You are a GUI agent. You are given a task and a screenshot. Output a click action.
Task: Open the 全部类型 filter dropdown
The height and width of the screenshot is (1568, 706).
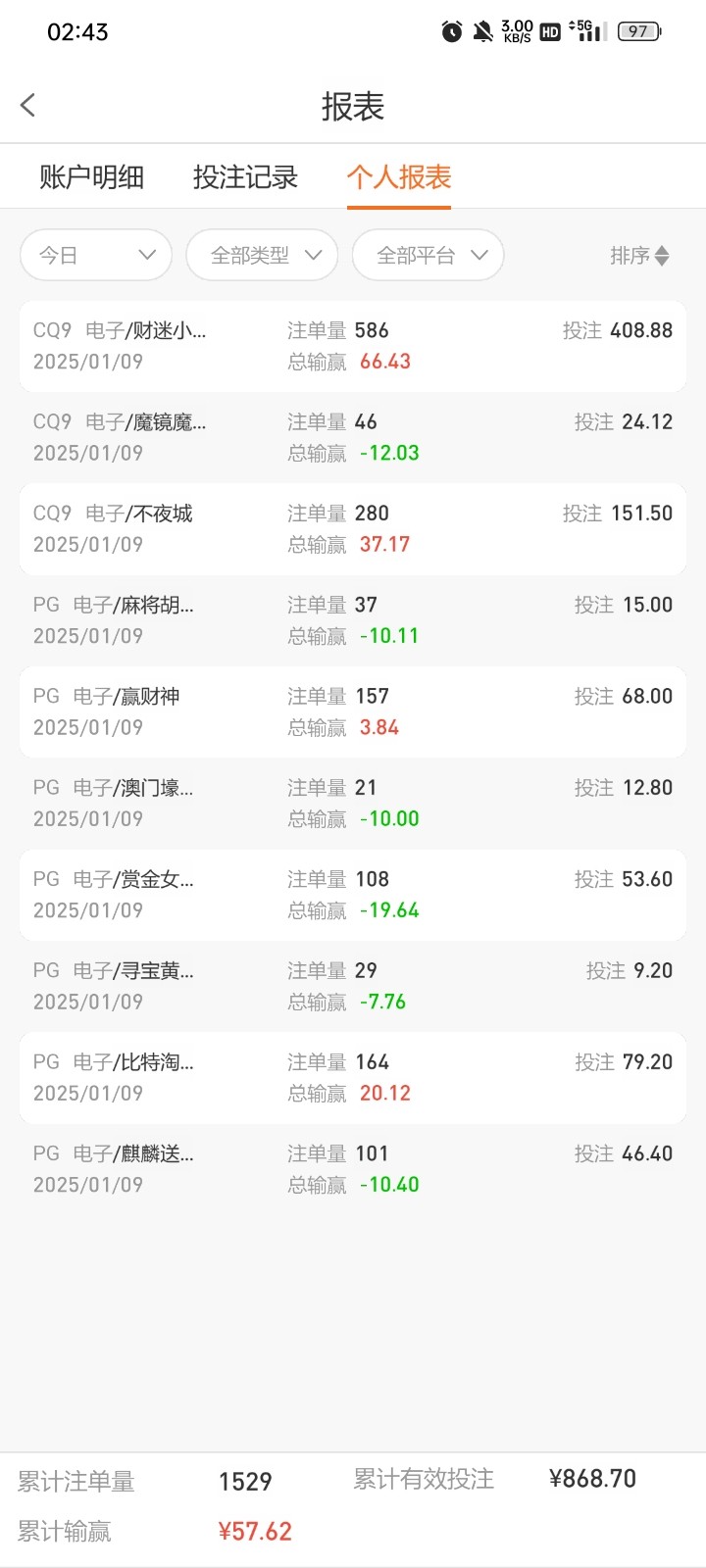point(262,256)
